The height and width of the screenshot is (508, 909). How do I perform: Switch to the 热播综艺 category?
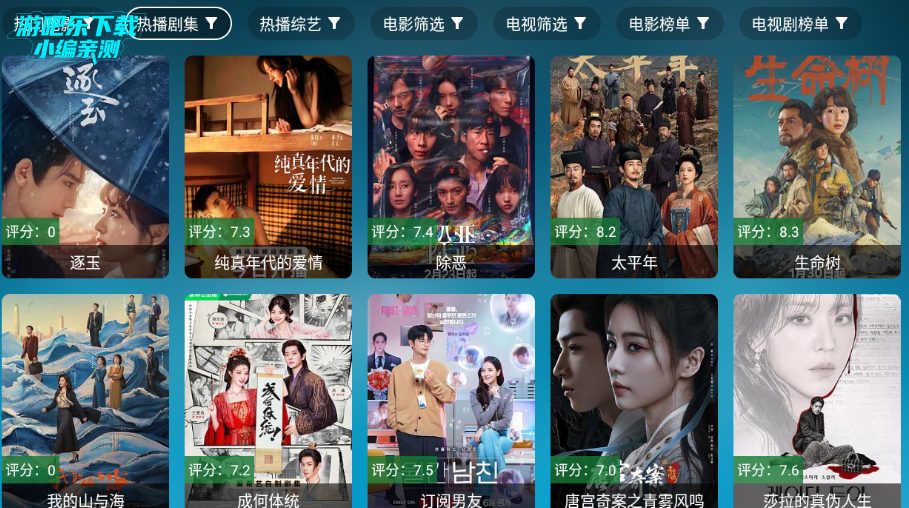coord(300,23)
